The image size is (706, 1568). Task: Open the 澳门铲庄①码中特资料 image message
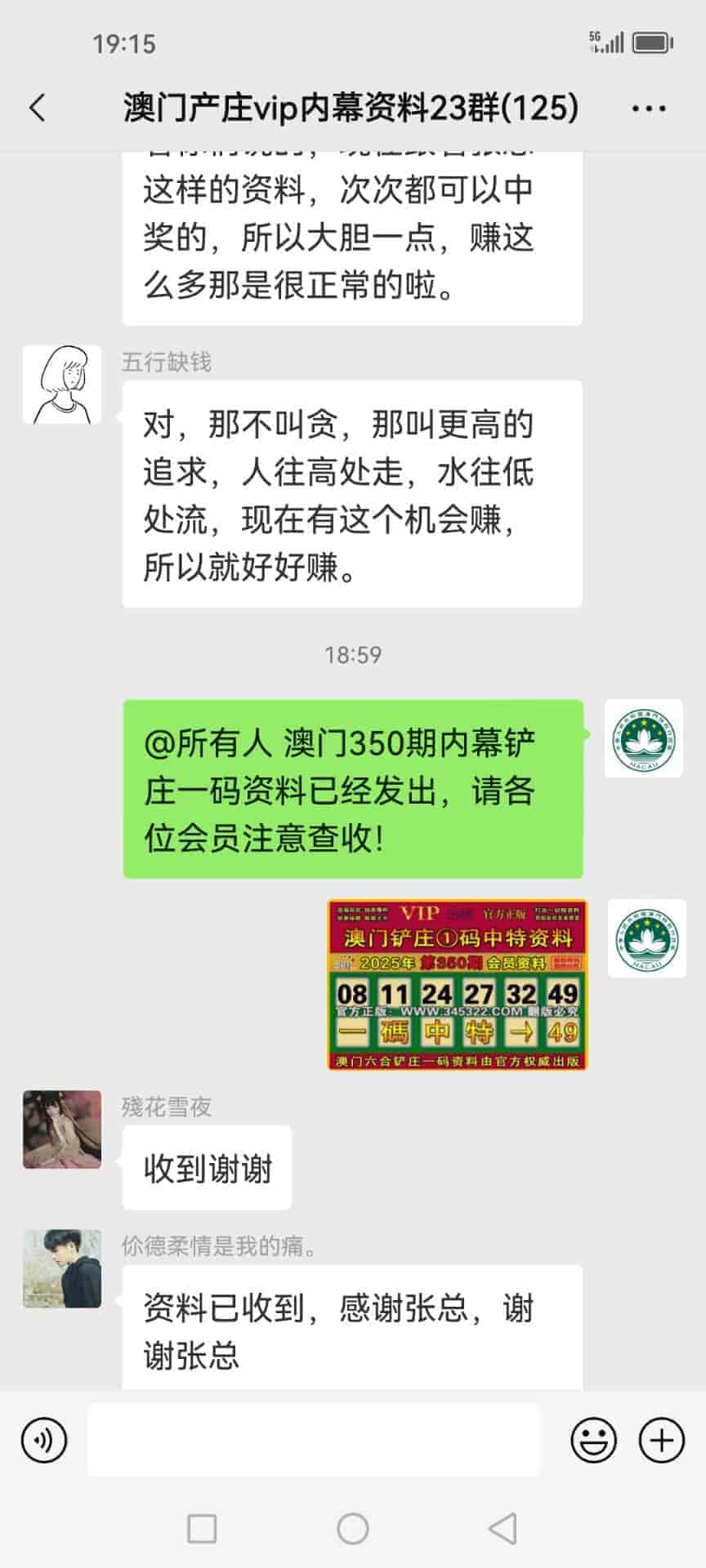(458, 985)
